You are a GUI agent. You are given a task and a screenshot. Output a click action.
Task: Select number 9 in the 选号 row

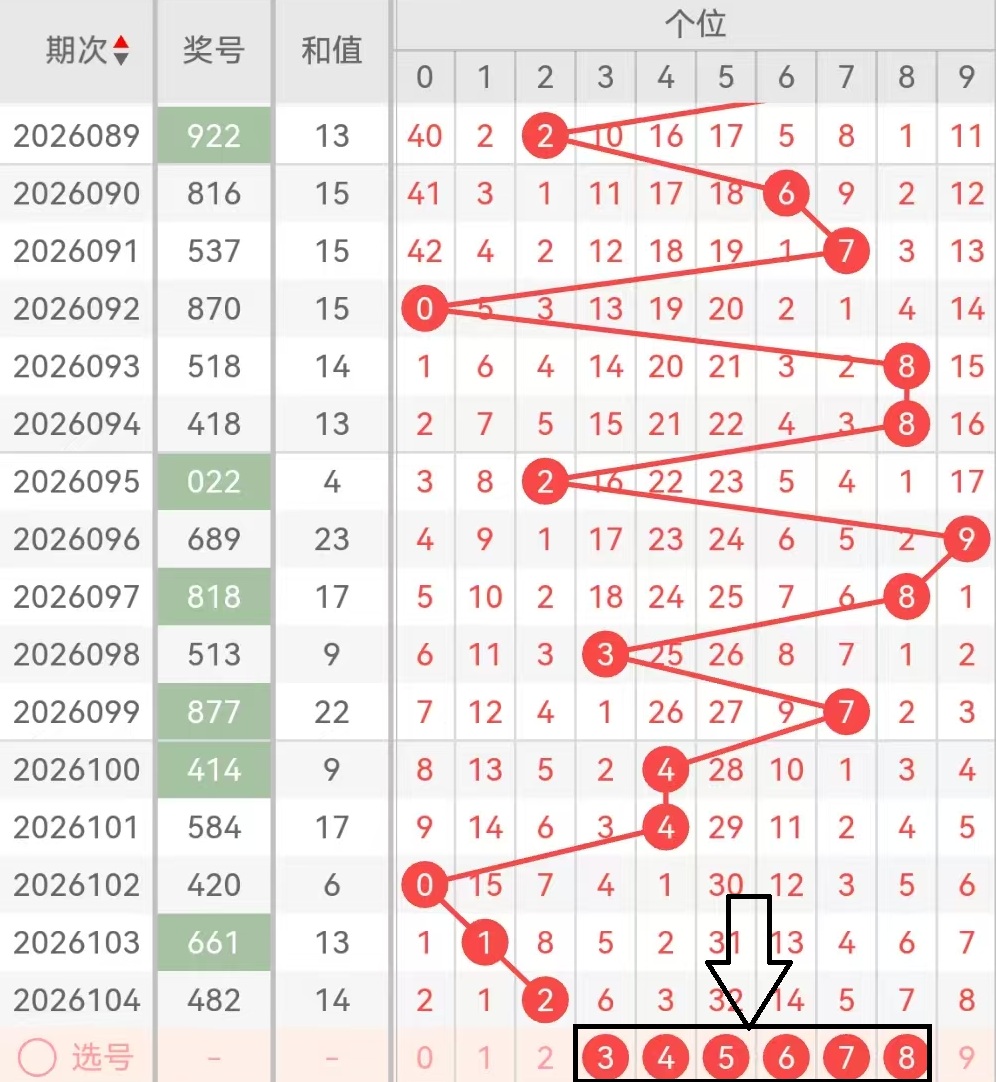[x=966, y=1057]
